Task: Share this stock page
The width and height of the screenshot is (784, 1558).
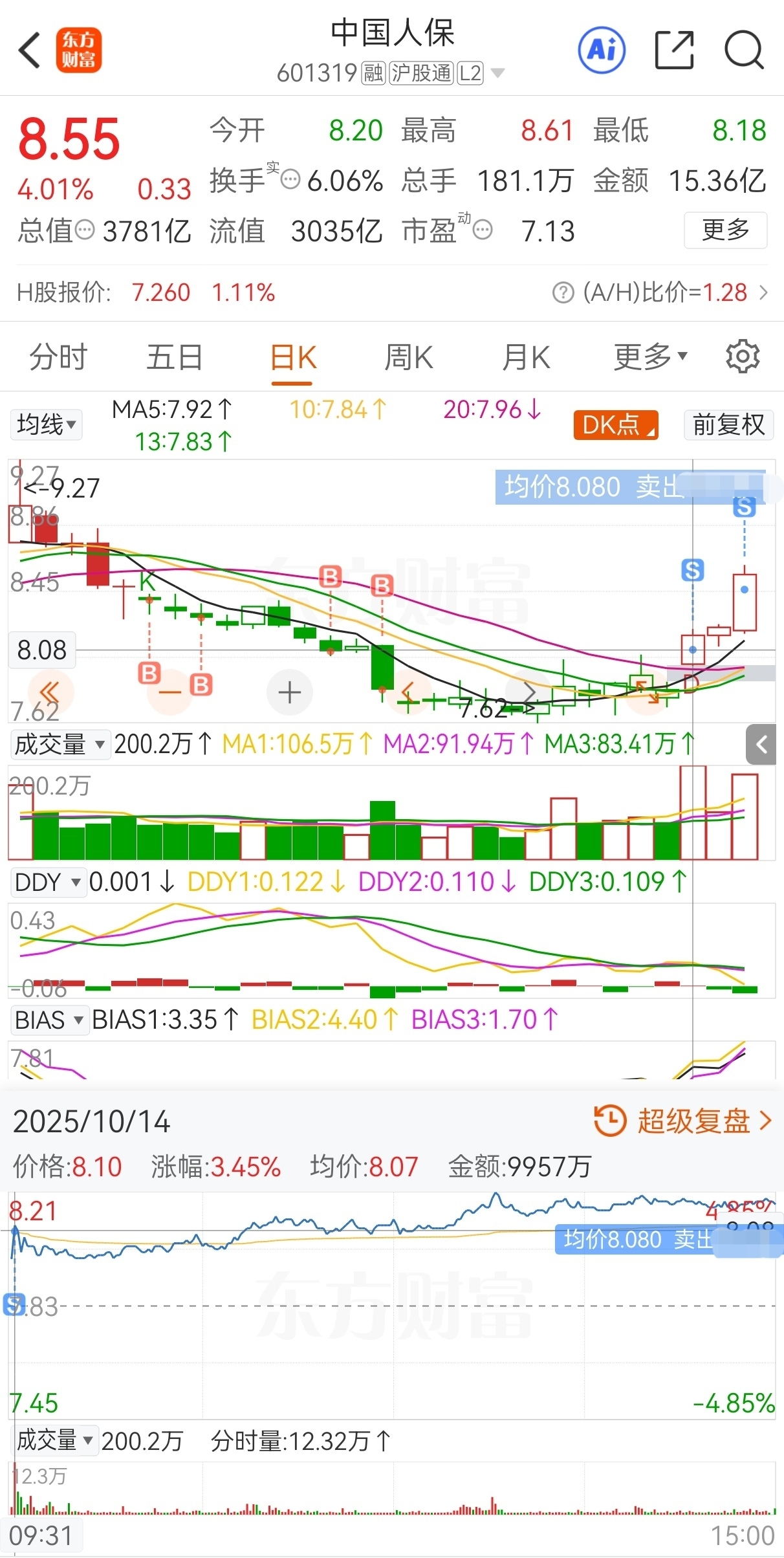Action: [674, 50]
